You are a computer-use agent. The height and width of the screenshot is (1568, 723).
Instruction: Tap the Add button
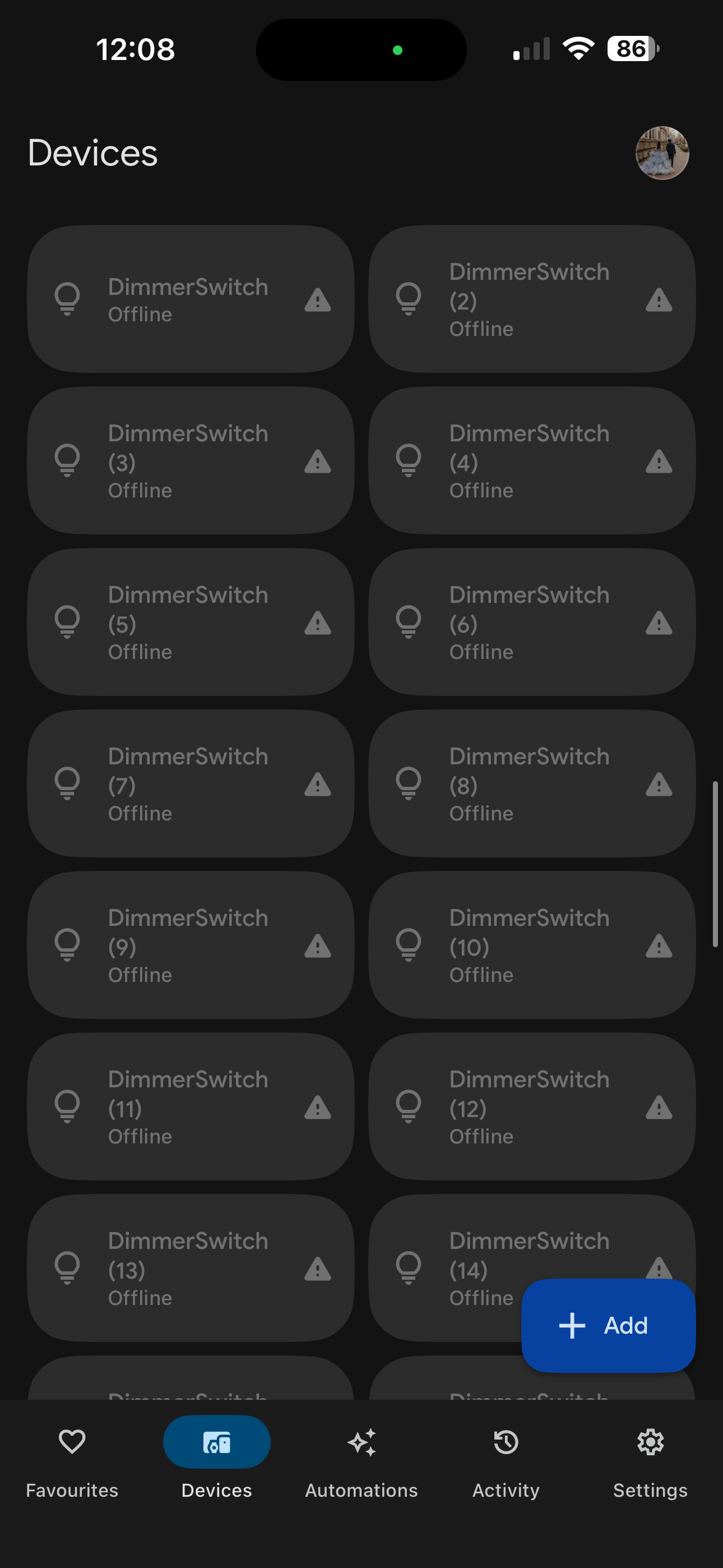[x=608, y=1325]
